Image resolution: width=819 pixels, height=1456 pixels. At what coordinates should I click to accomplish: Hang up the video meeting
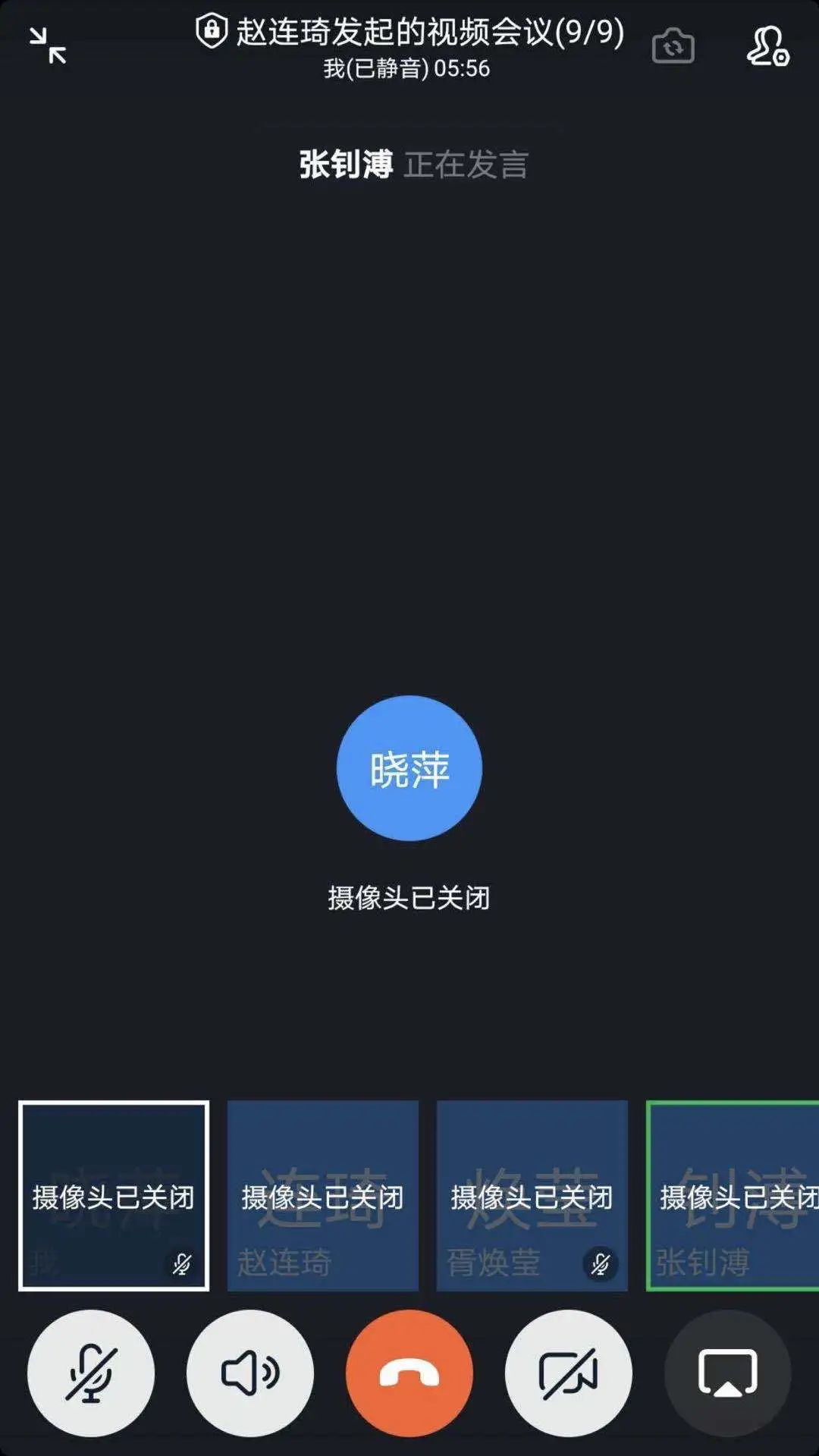(x=409, y=1373)
